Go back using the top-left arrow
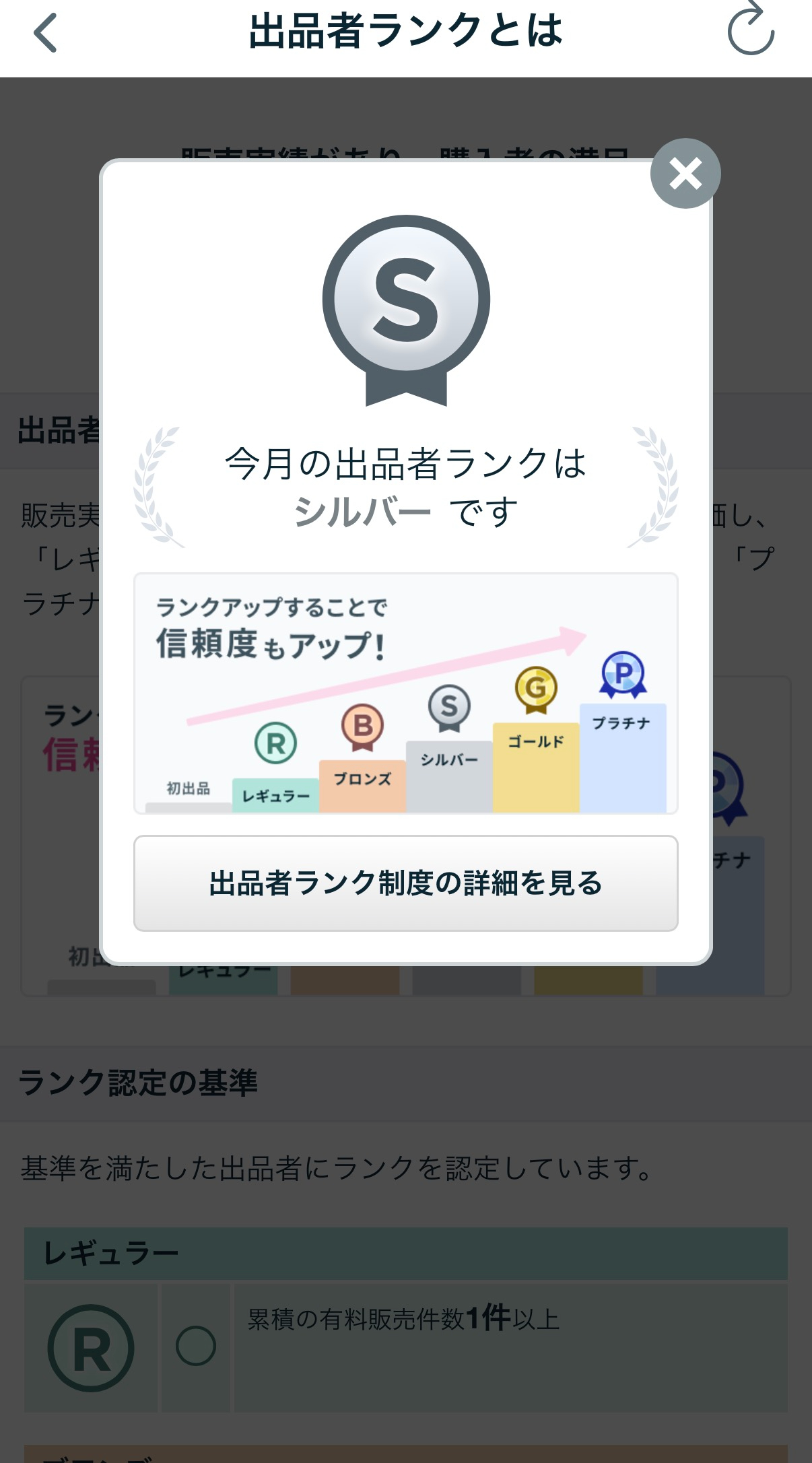Image resolution: width=812 pixels, height=1463 pixels. [x=45, y=32]
